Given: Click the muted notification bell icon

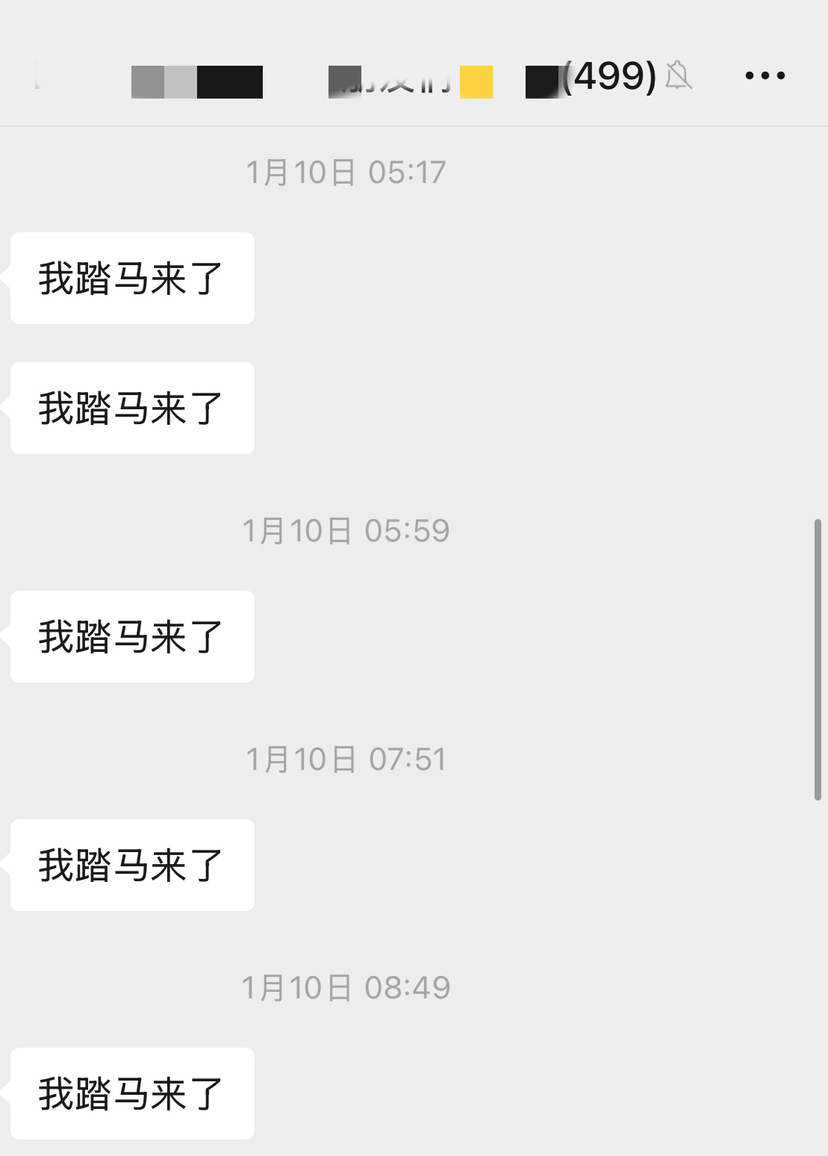Looking at the screenshot, I should click(681, 76).
